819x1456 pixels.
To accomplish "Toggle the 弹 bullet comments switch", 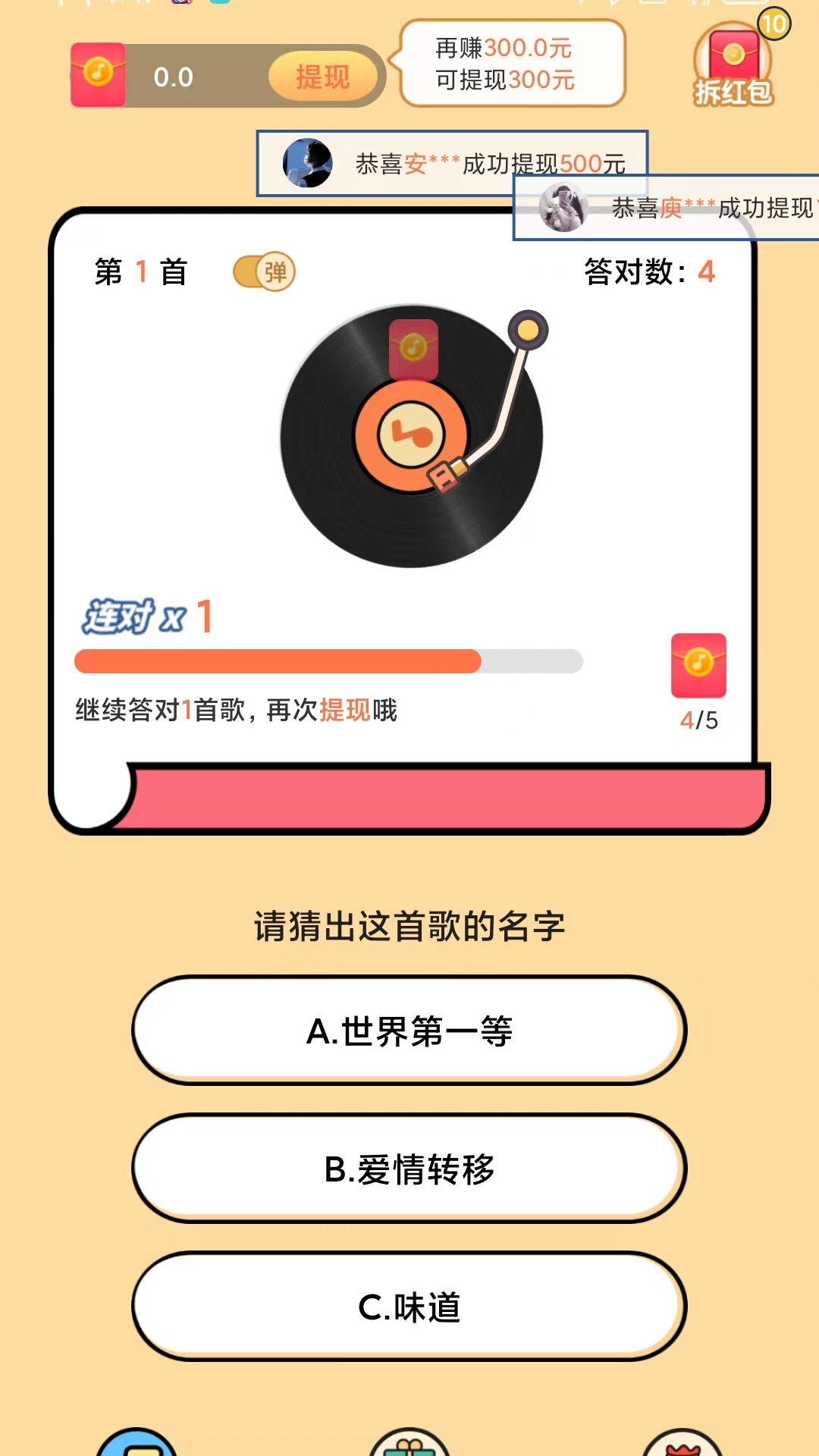I will (264, 271).
